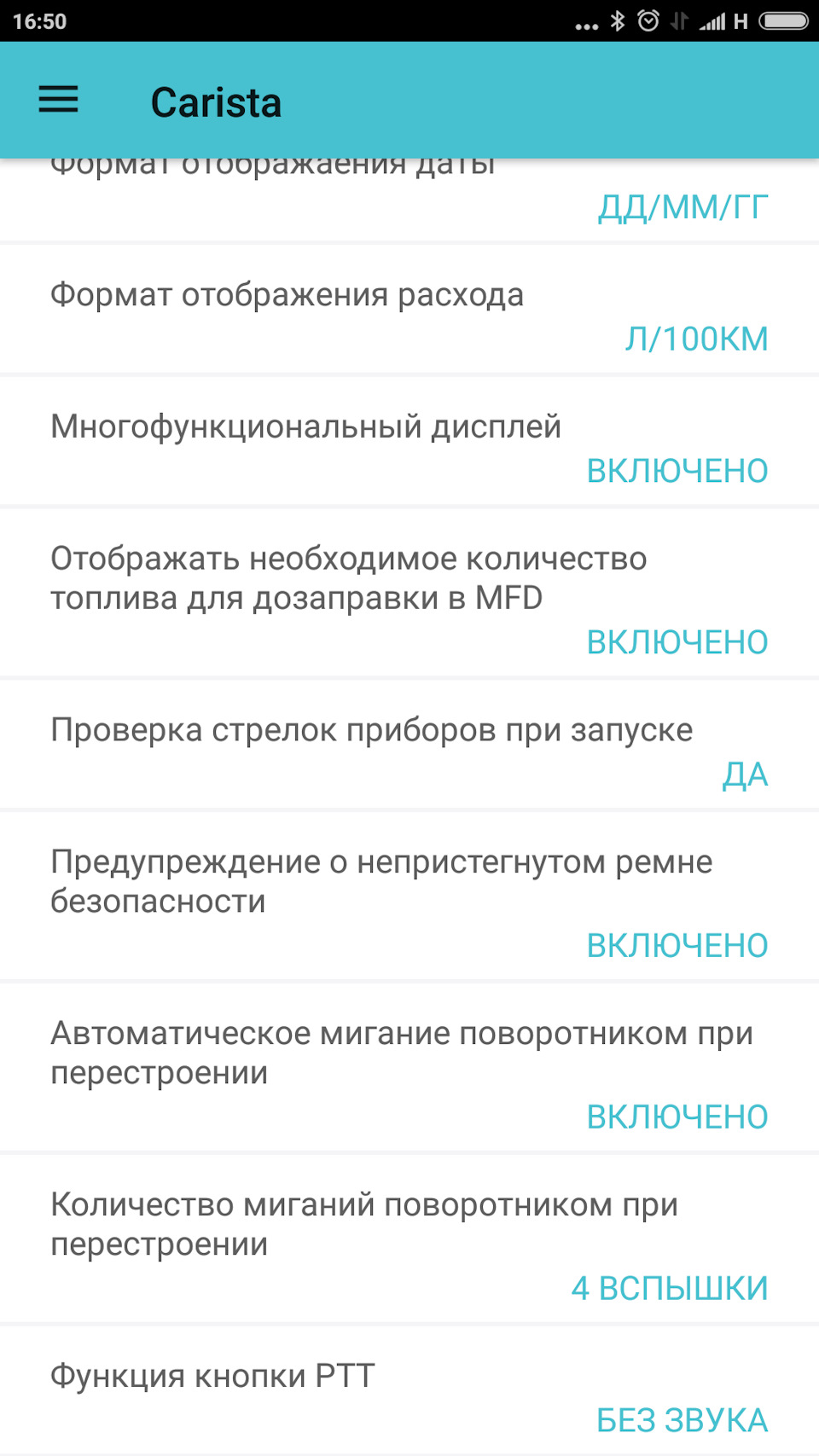Open the hamburger drawer menu
The image size is (819, 1456).
[x=58, y=101]
